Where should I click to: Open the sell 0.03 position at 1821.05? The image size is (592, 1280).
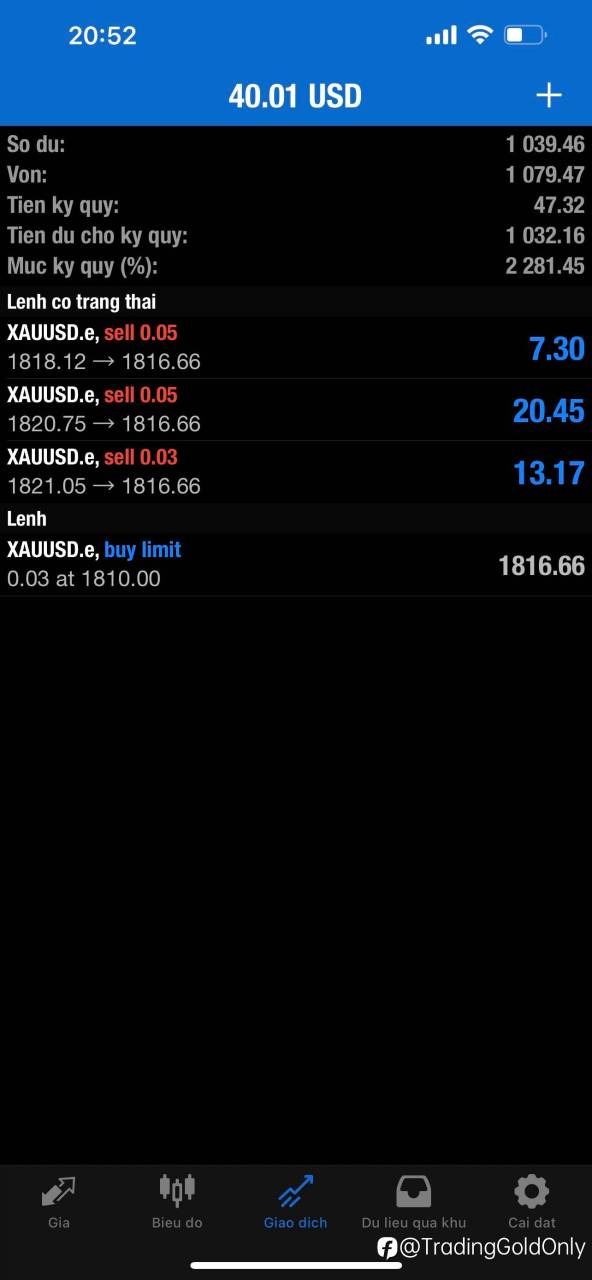pyautogui.click(x=296, y=472)
